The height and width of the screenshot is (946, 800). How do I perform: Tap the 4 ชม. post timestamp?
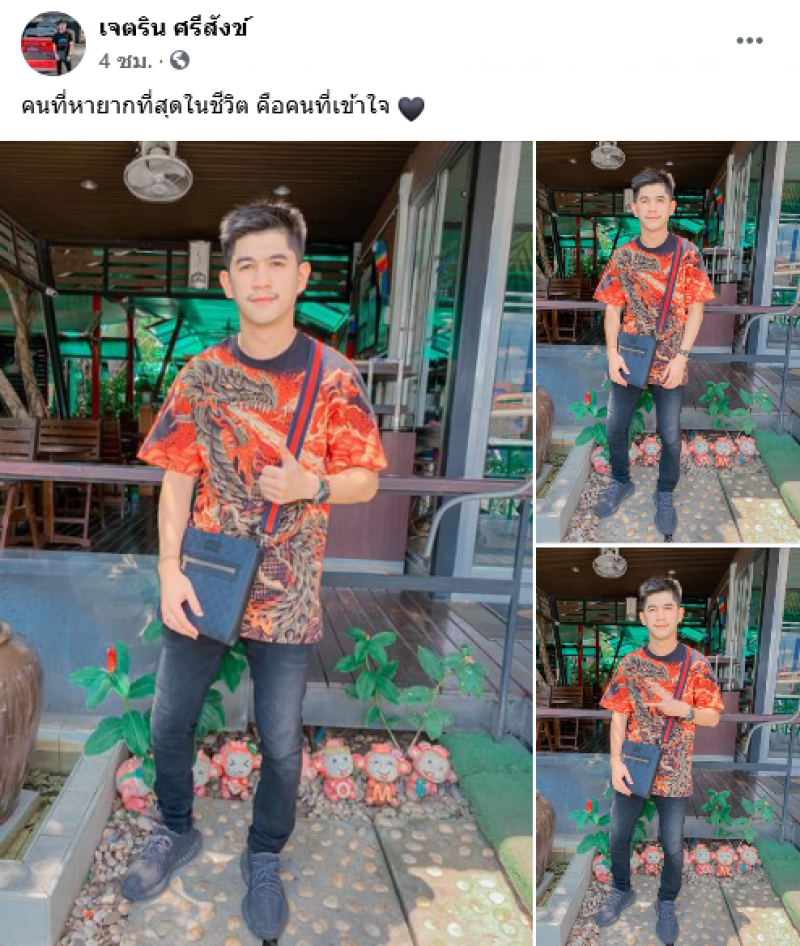[125, 61]
